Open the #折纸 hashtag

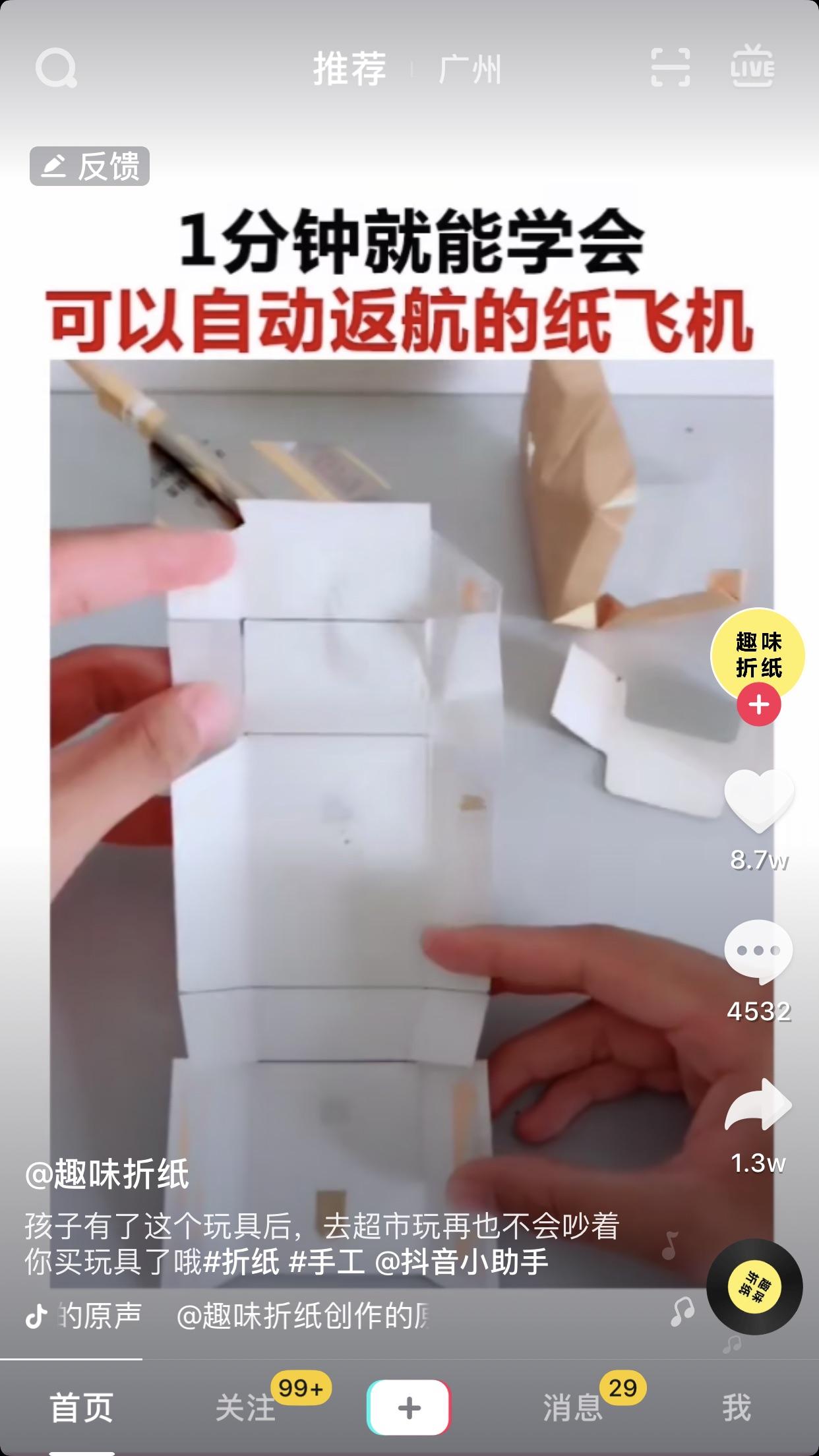click(241, 1262)
